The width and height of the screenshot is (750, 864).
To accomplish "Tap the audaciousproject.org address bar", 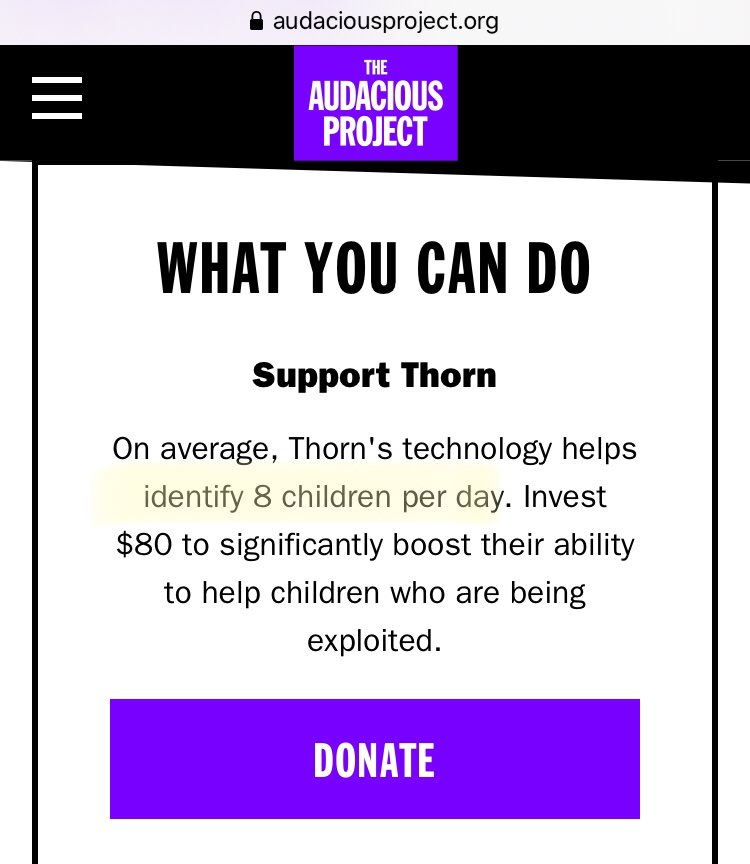I will (374, 21).
